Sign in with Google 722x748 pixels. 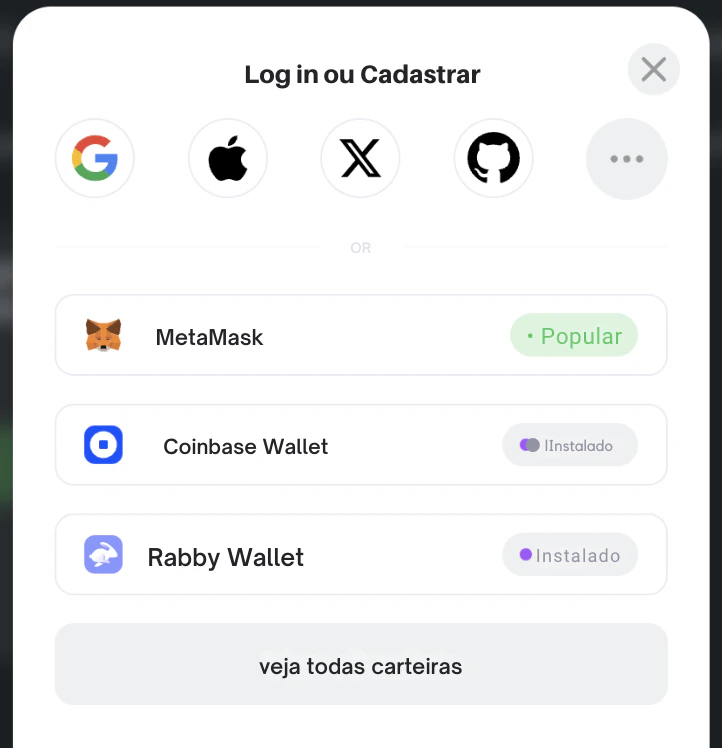[95, 158]
